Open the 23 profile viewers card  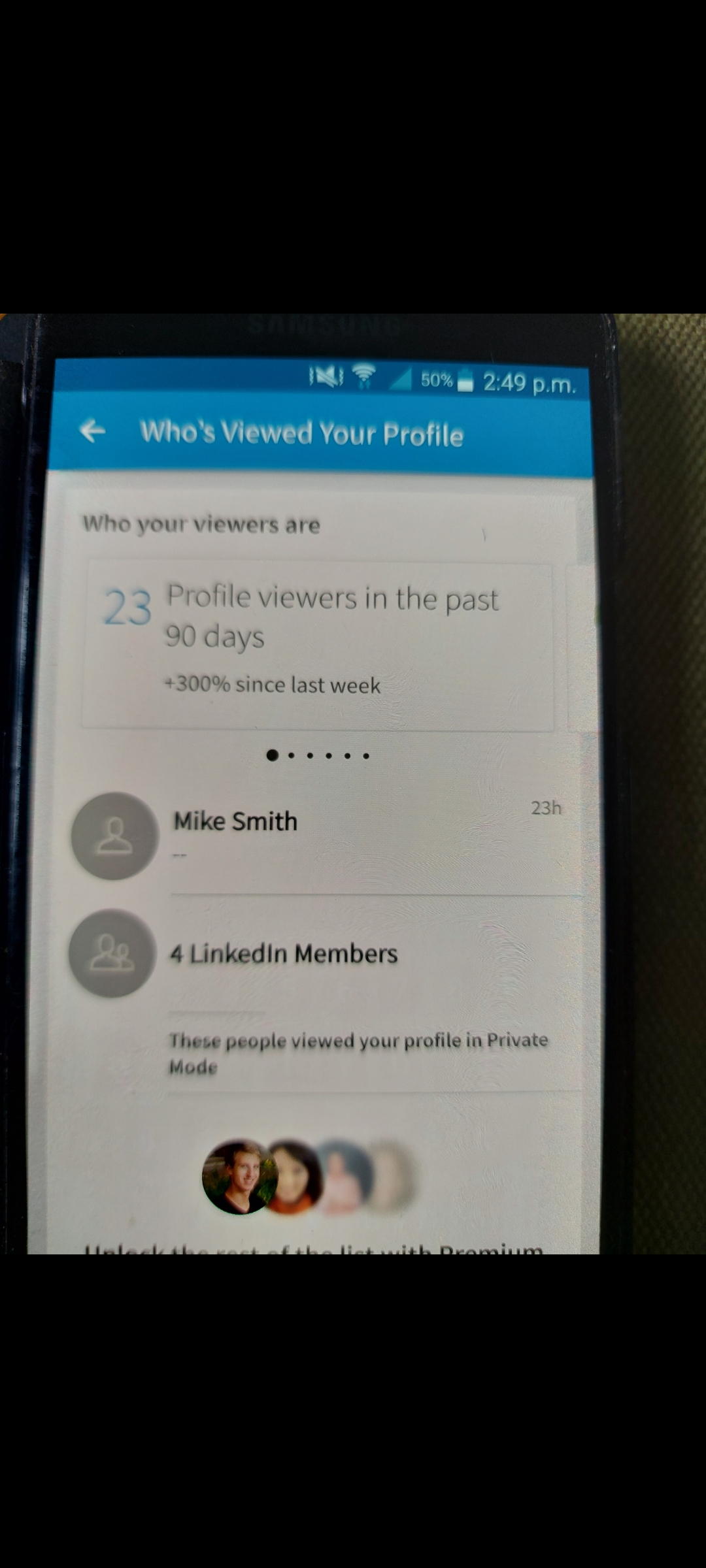[318, 645]
